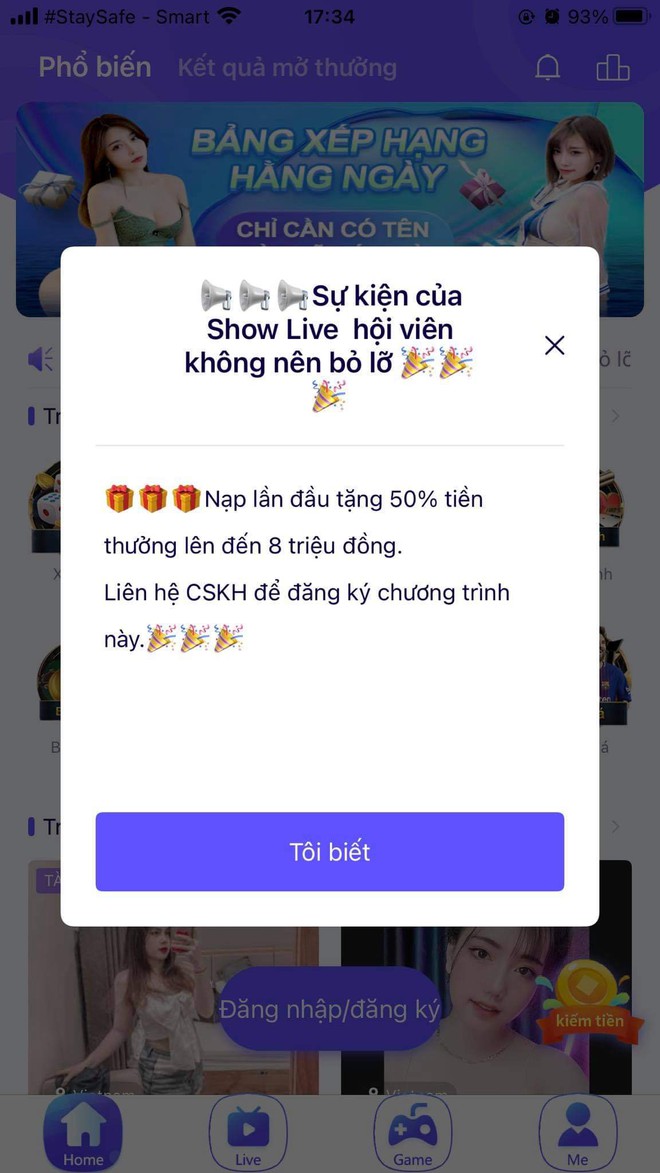Switch to the Live tab
The image size is (660, 1173).
tap(248, 1133)
